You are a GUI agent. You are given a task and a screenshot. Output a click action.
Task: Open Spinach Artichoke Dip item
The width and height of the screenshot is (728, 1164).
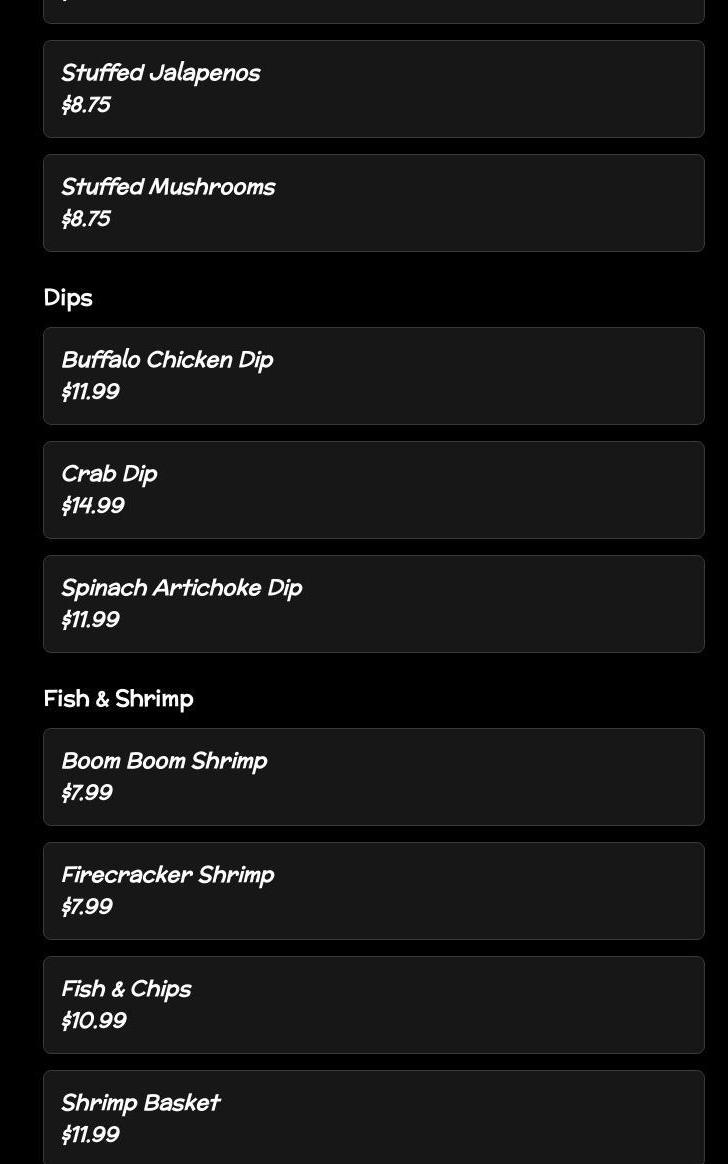[x=373, y=604]
